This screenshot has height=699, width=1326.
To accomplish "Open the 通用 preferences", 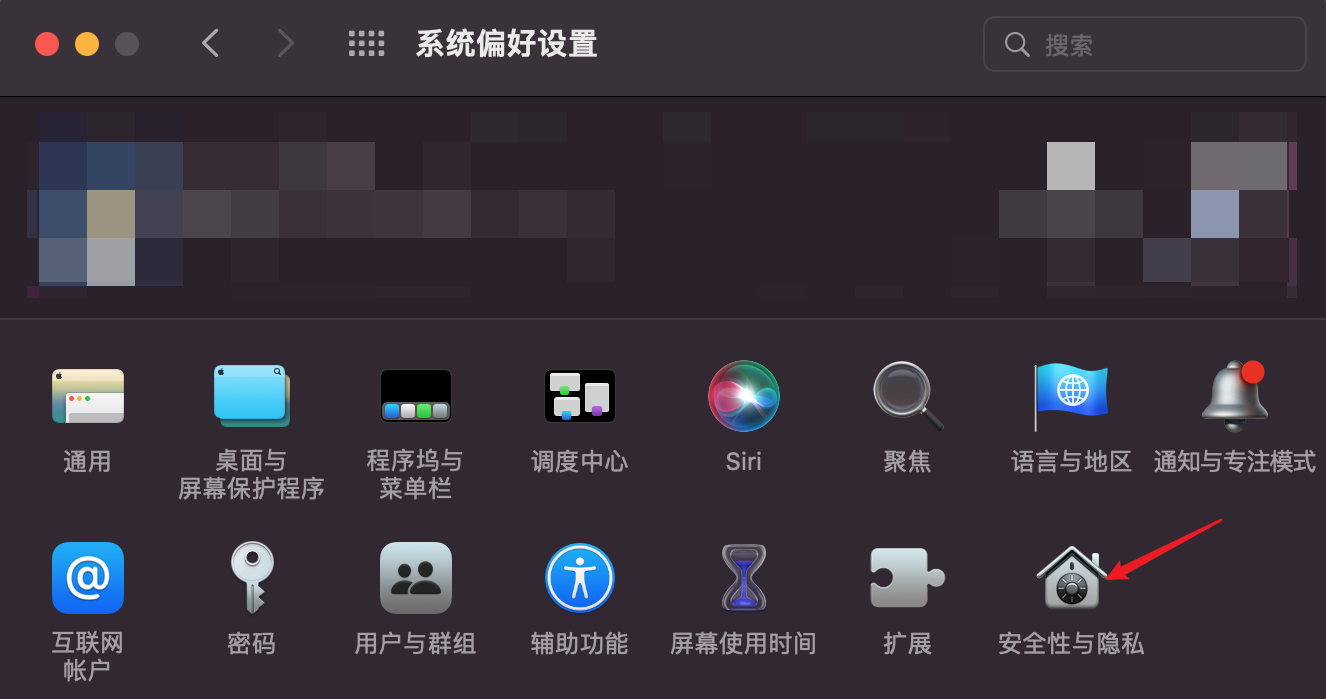I will click(x=87, y=396).
